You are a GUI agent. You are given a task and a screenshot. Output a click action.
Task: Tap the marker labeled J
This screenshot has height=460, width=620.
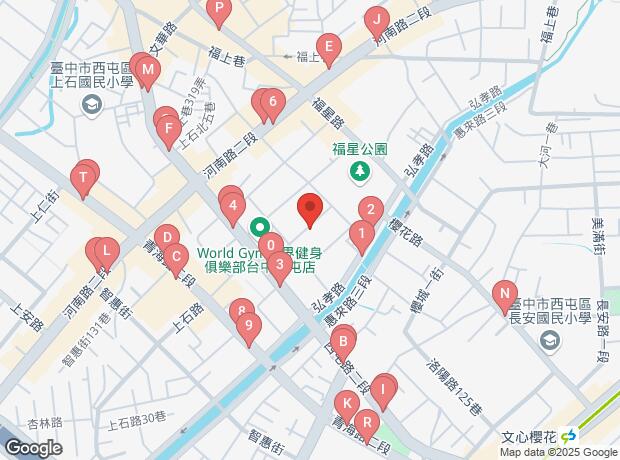coord(376,18)
